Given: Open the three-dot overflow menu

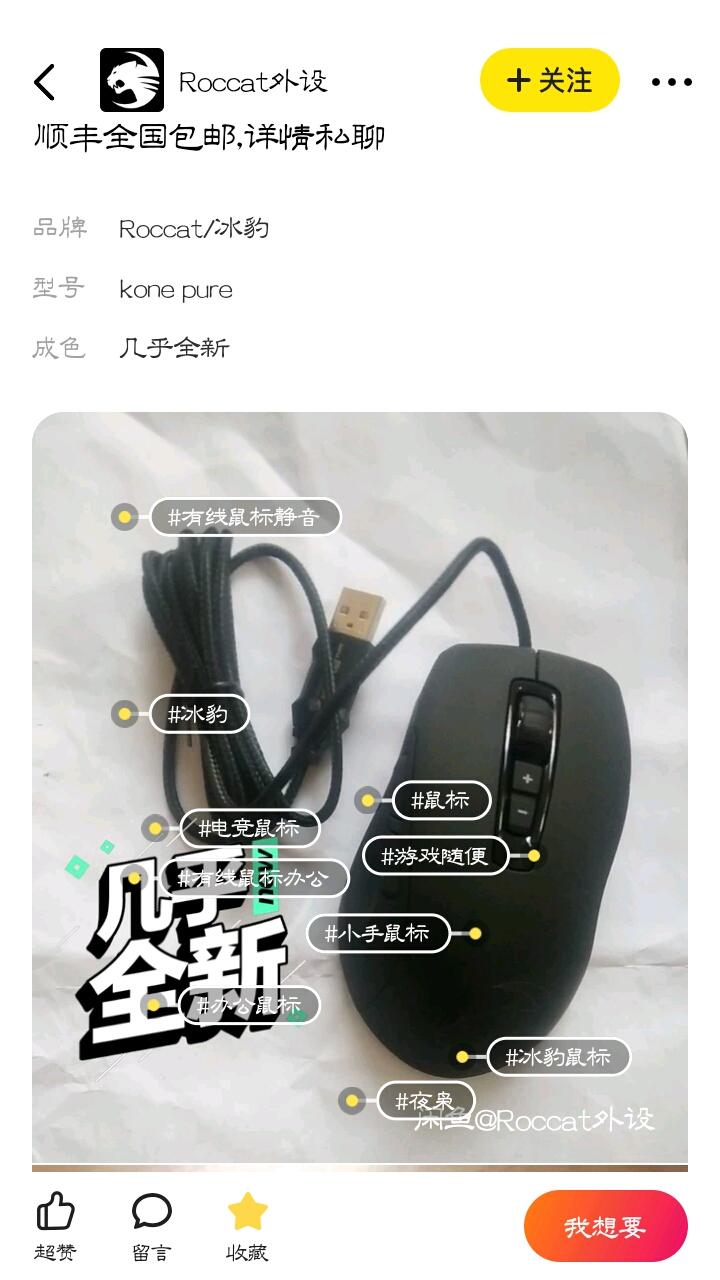Looking at the screenshot, I should 671,82.
